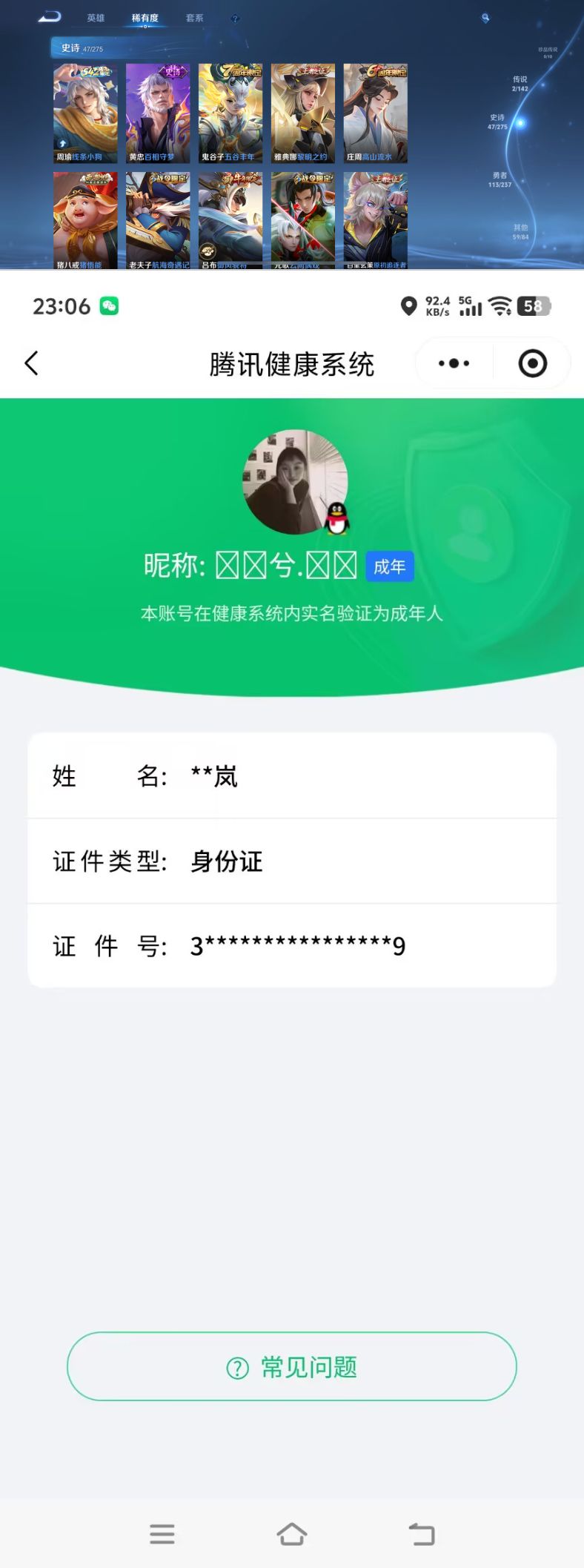This screenshot has width=584, height=1568.
Task: Open the 常见问题 help button
Action: pyautogui.click(x=292, y=1366)
